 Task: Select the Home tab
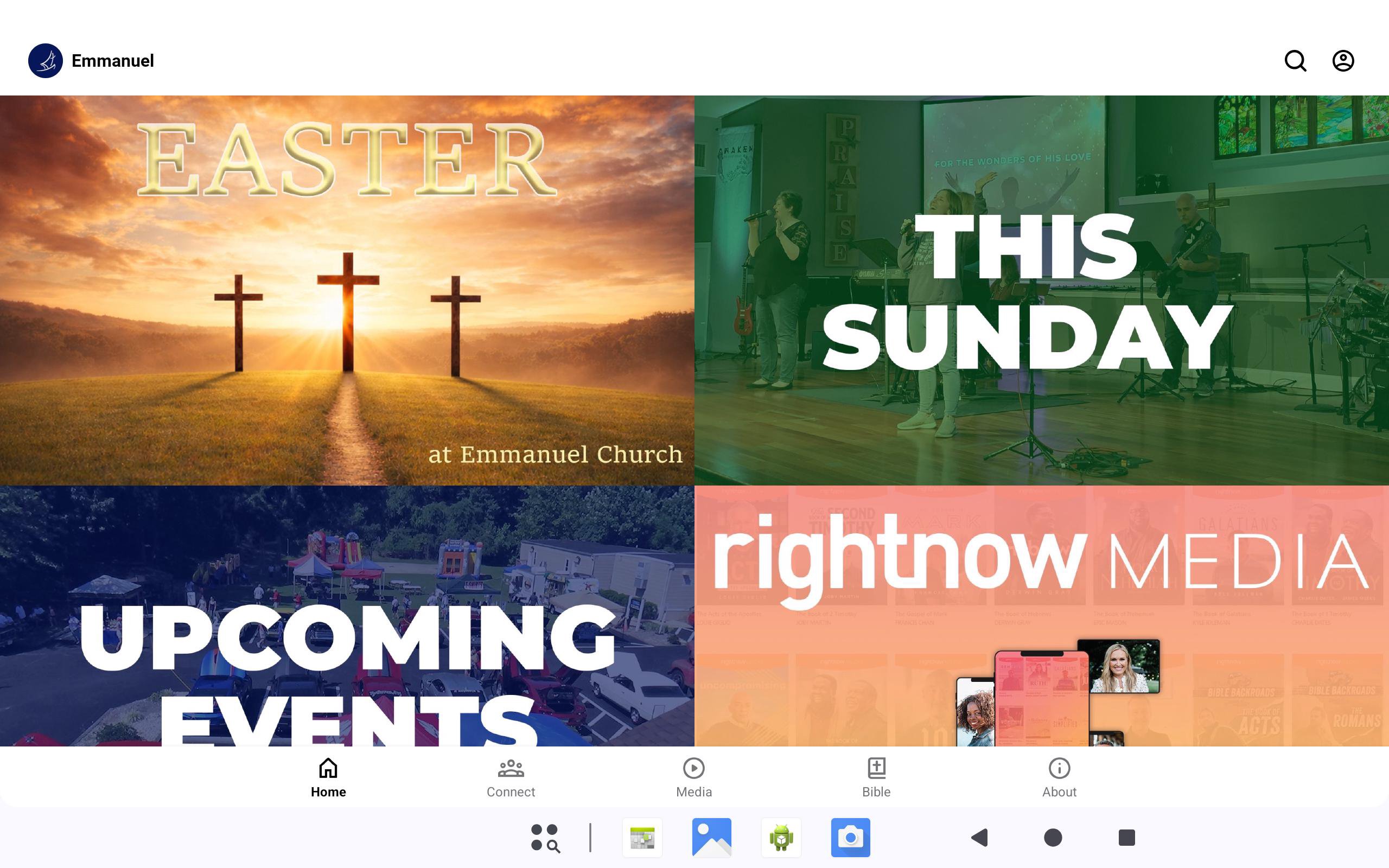[x=328, y=777]
